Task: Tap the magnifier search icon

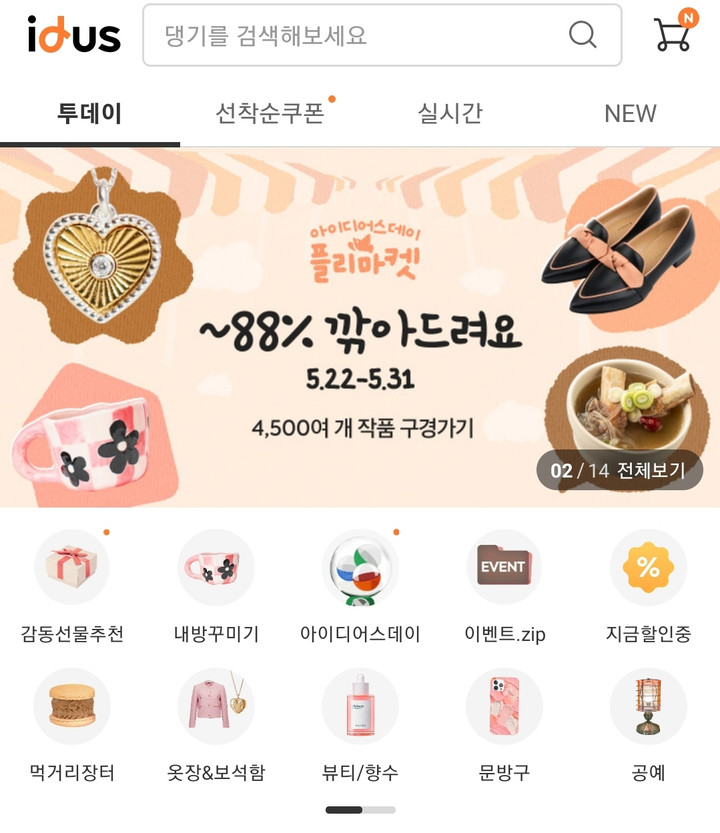Action: click(582, 35)
